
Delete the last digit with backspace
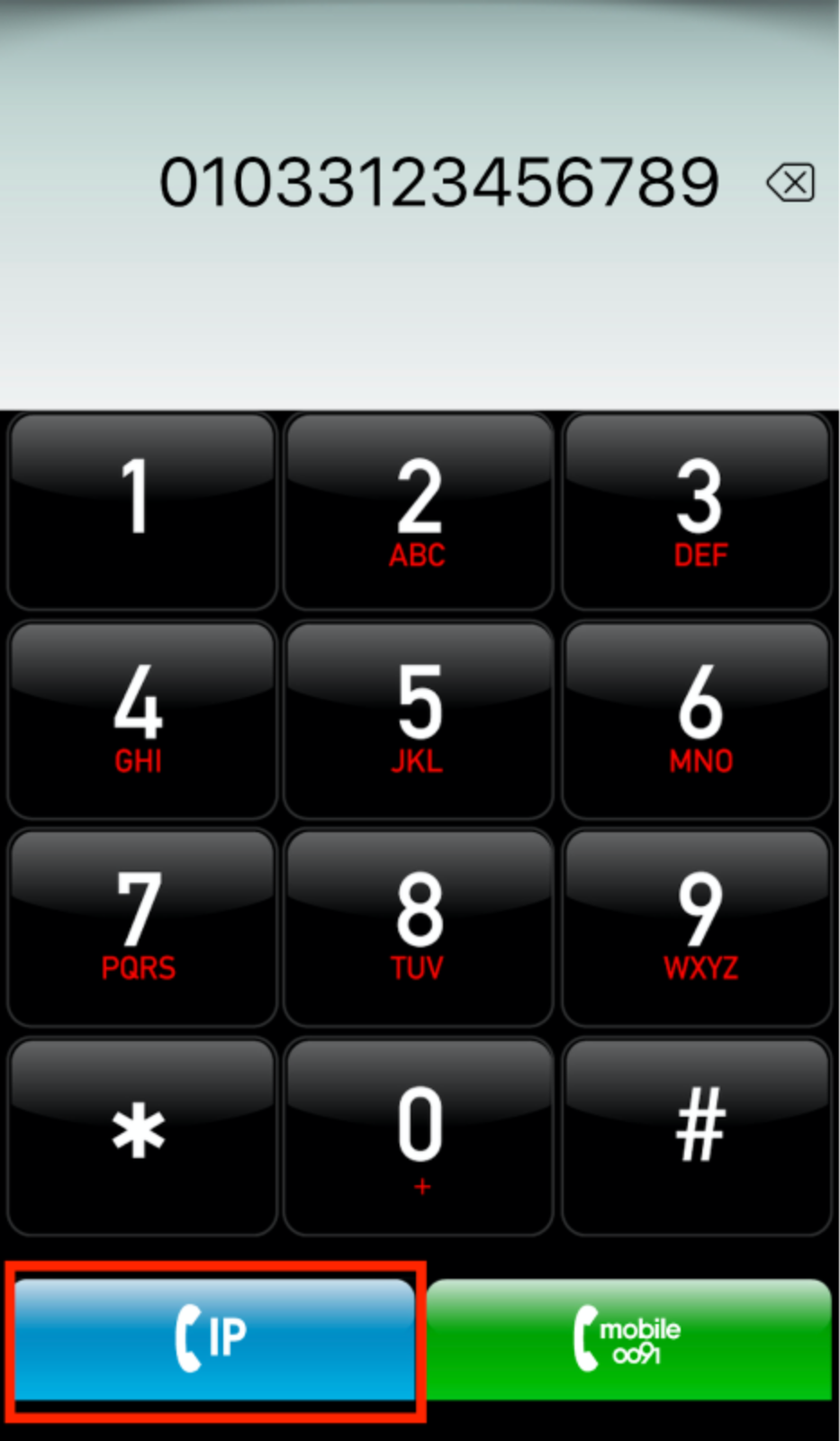tap(790, 183)
